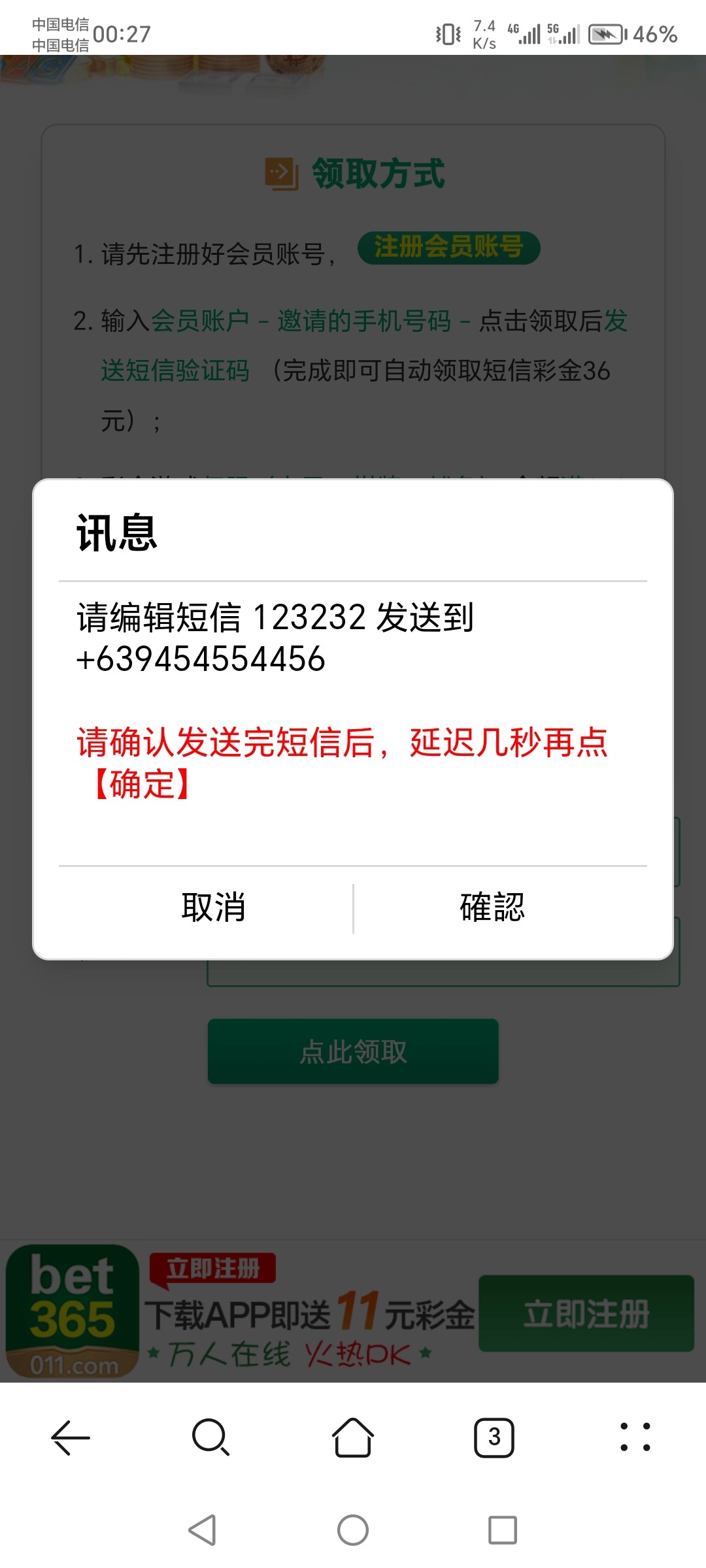Tap the 立即注册 button in the banner

[587, 1313]
